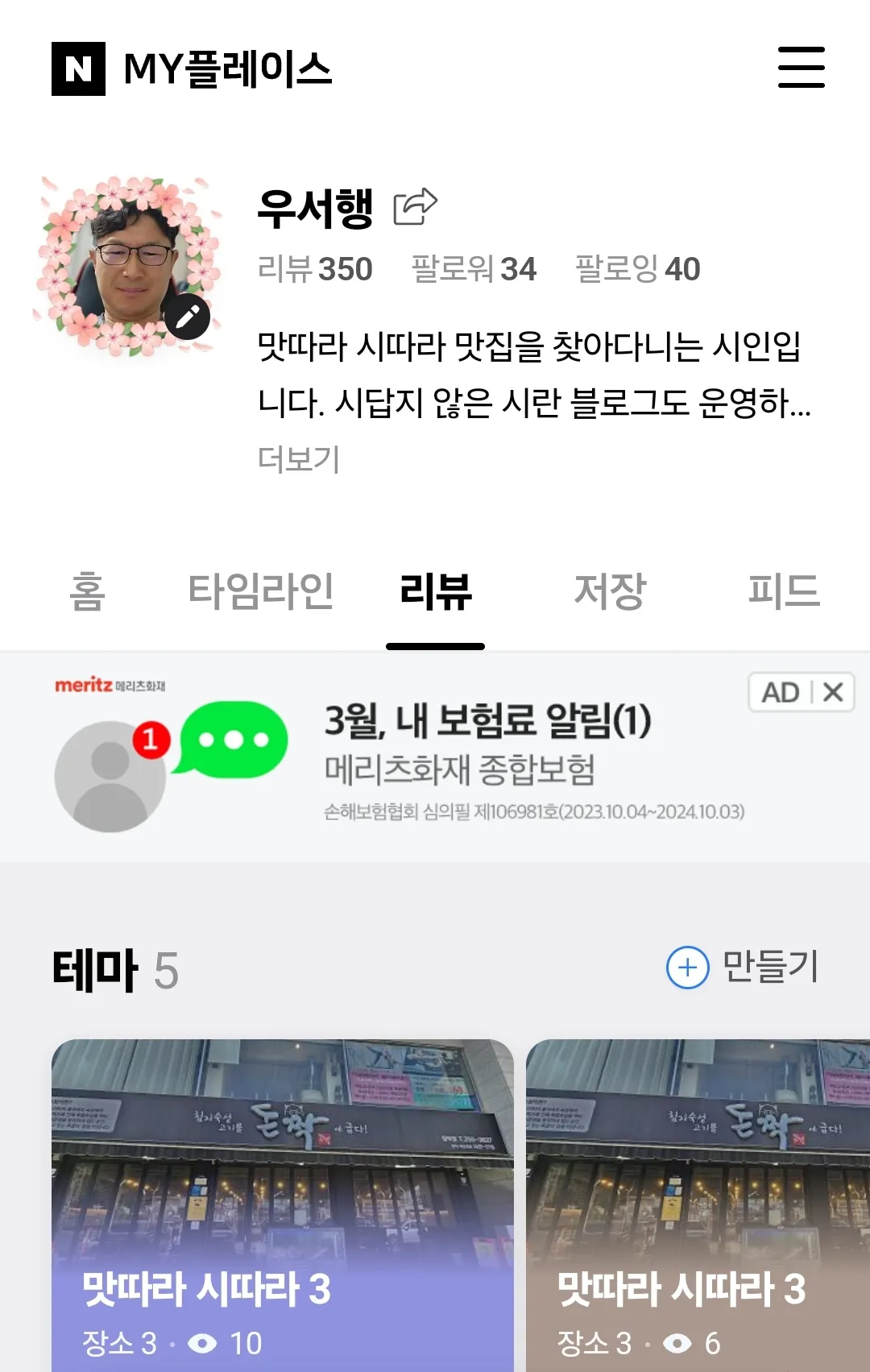
Task: Click the profile picture edit pencil icon
Action: [188, 316]
